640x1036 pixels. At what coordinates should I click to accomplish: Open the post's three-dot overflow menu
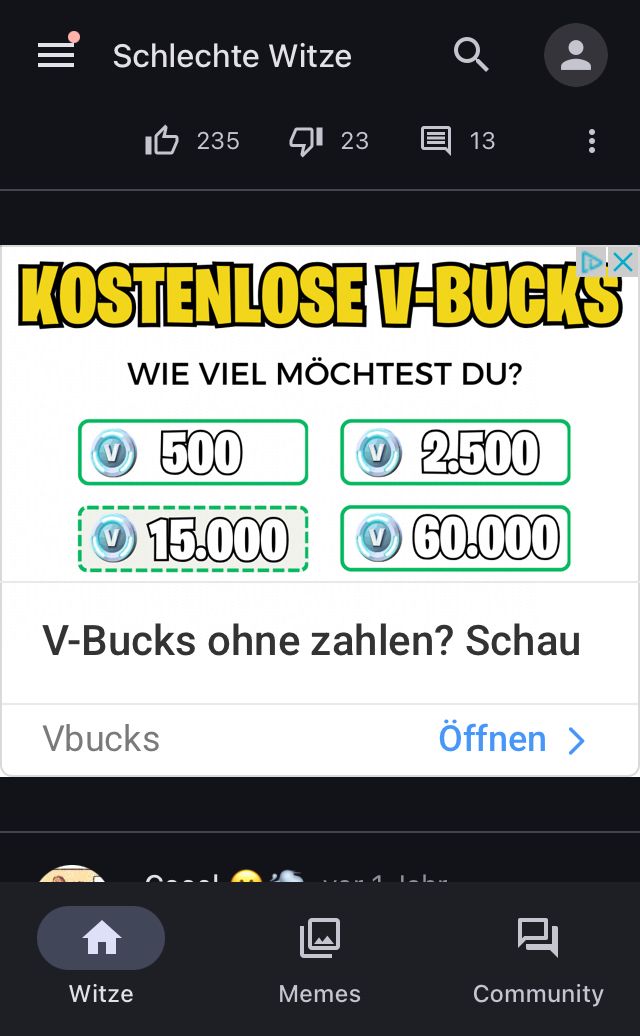tap(592, 141)
